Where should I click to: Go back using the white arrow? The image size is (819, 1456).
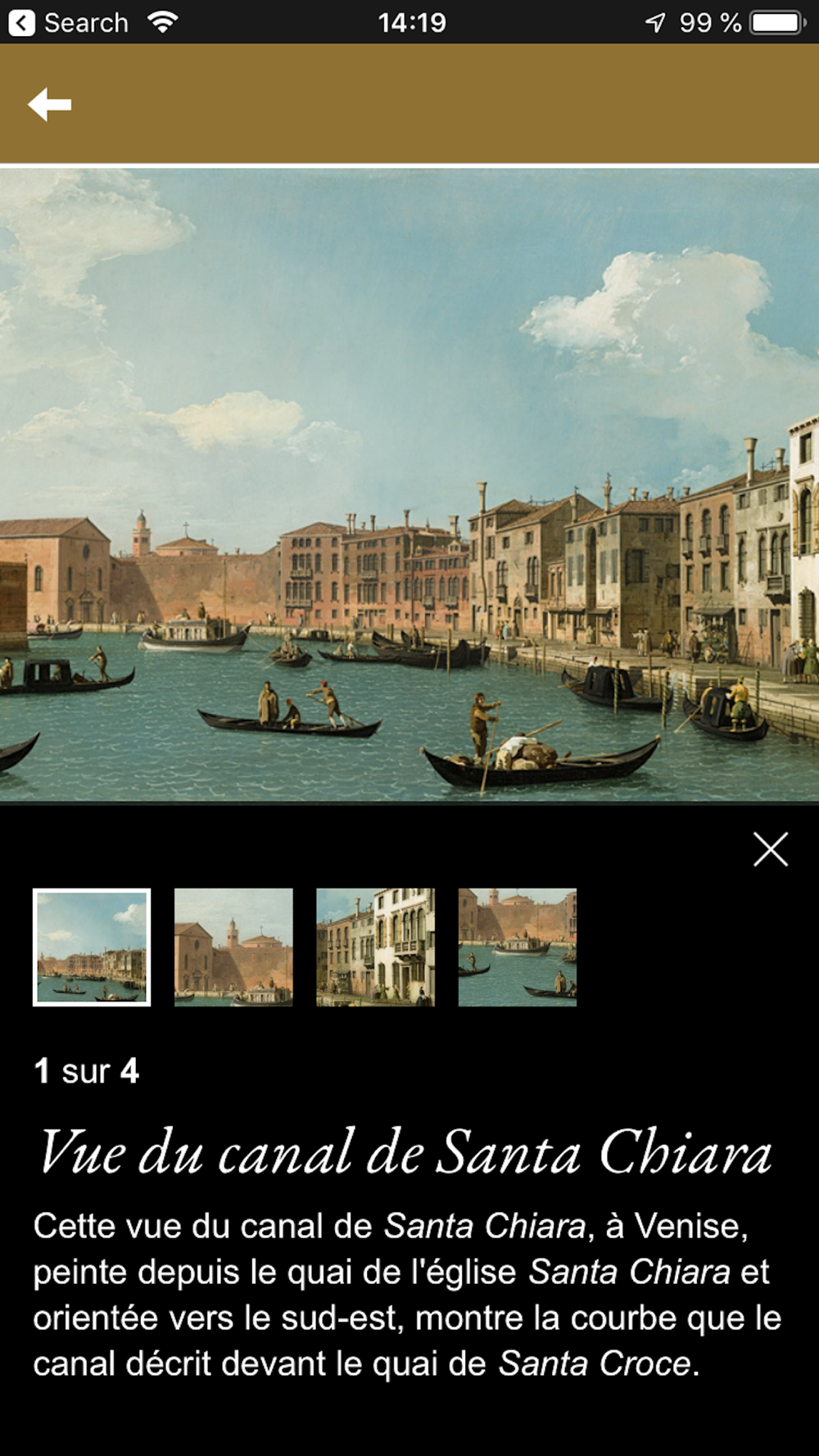(50, 105)
